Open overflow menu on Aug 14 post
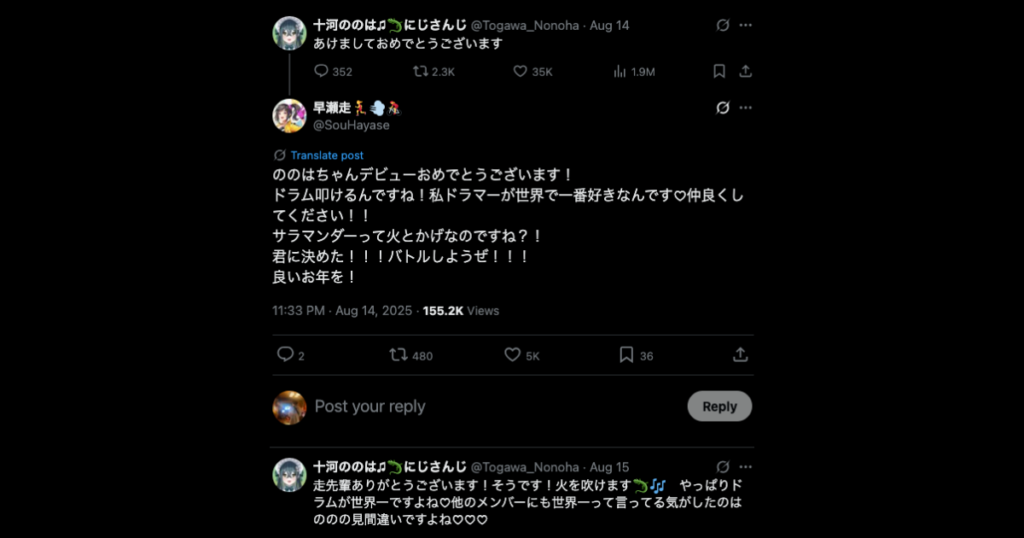 click(746, 24)
